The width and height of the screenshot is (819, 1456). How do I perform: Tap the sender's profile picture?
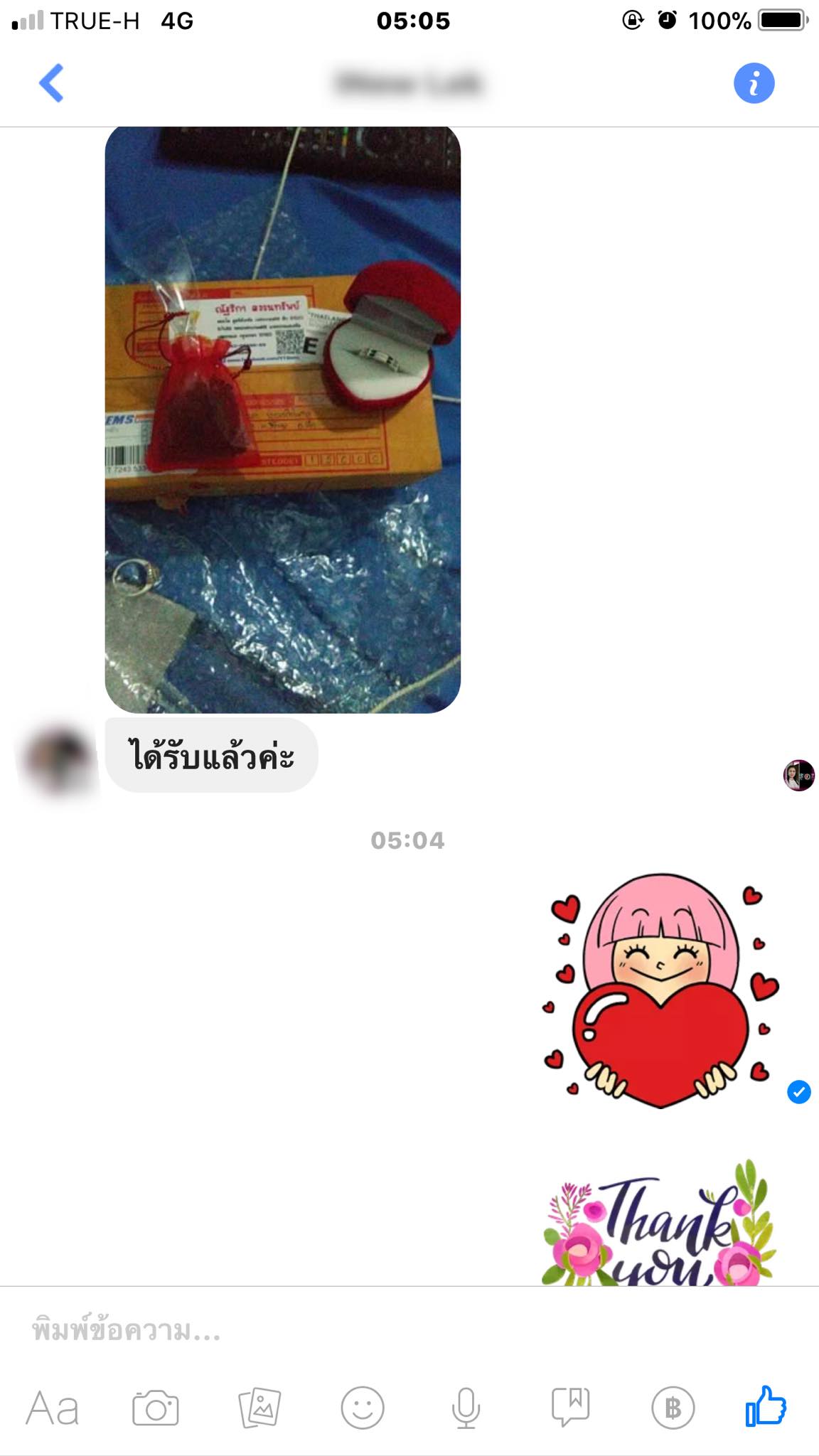point(57,759)
